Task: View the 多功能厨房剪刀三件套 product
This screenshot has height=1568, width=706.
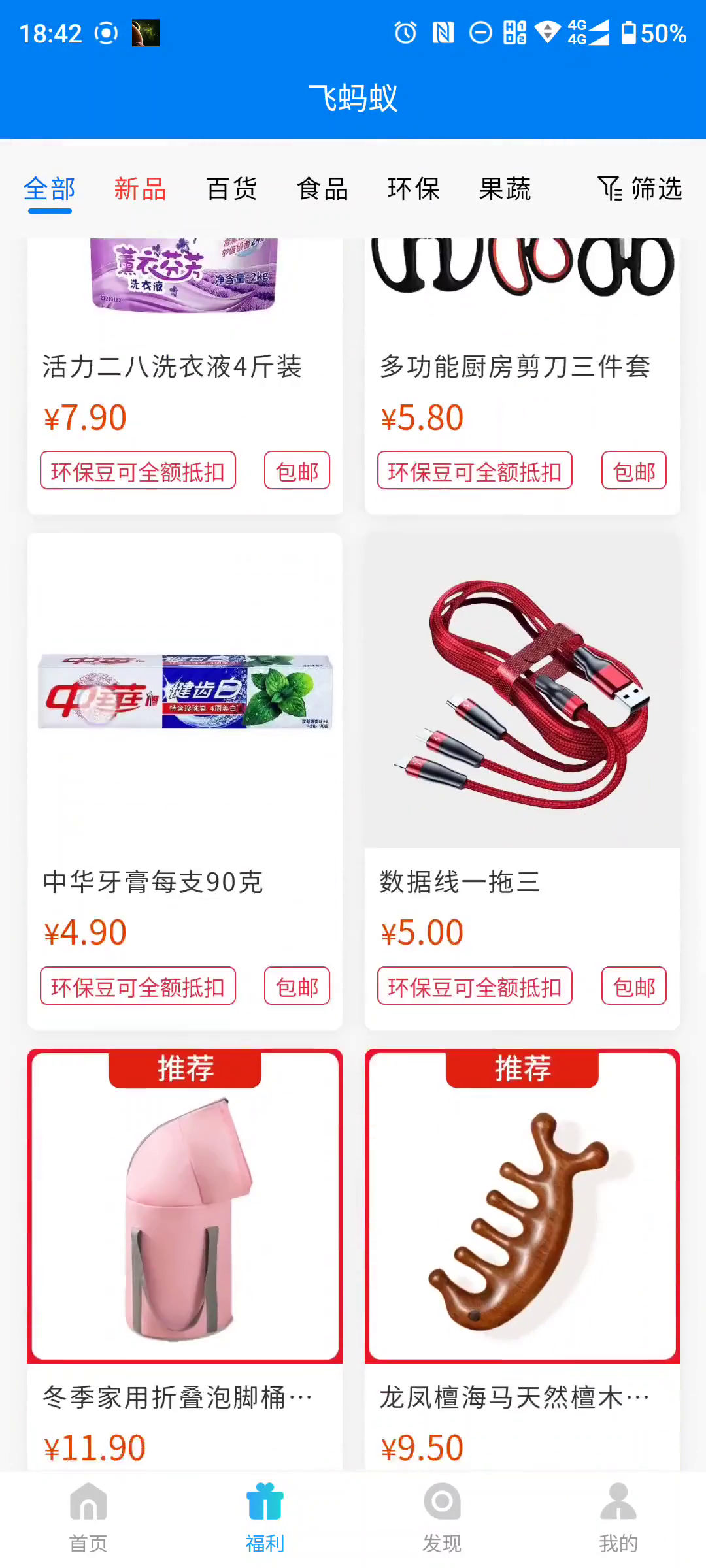Action: coord(522,366)
